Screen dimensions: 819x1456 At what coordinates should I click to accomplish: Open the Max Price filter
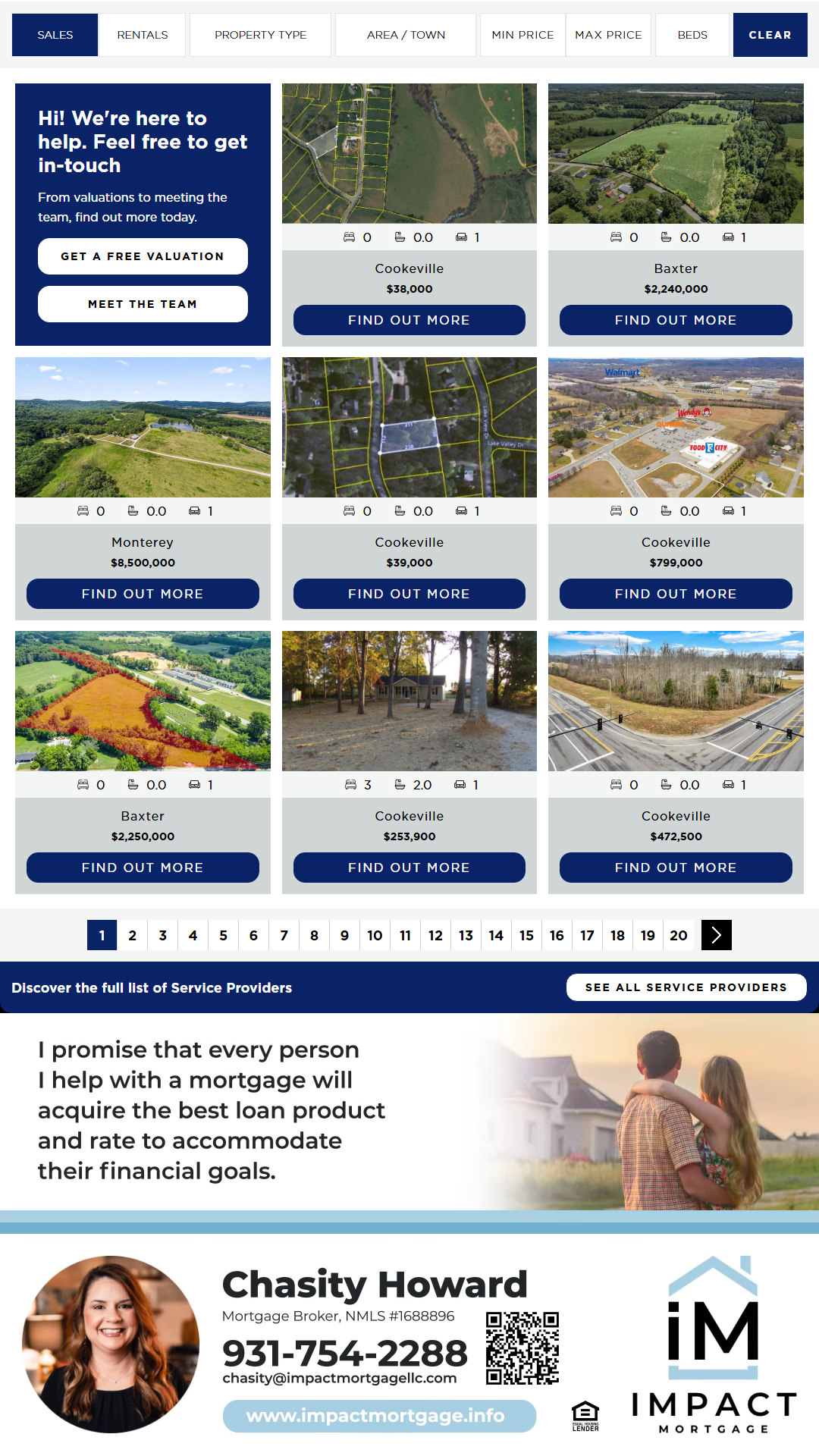[608, 35]
